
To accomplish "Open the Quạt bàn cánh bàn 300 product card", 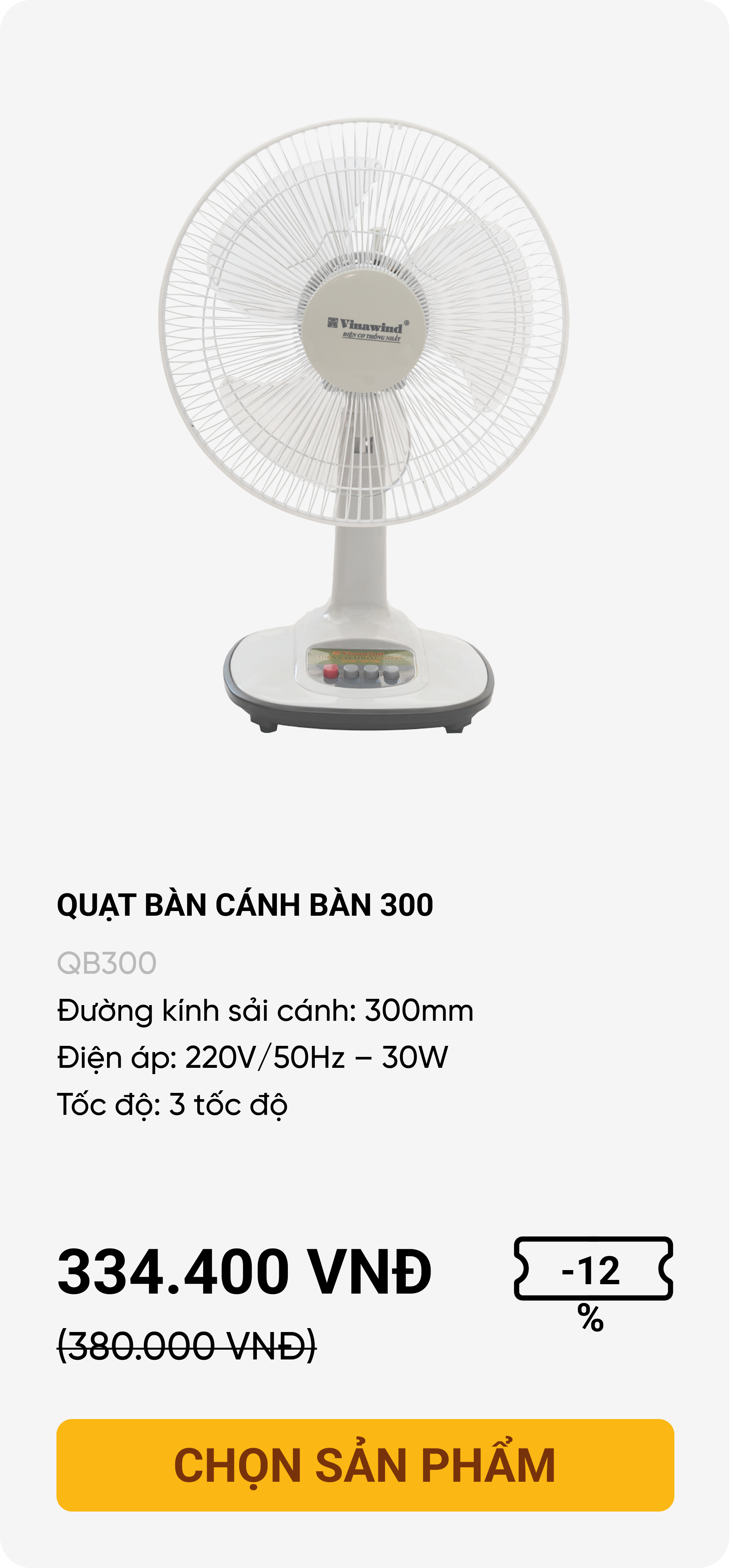I will point(245,905).
